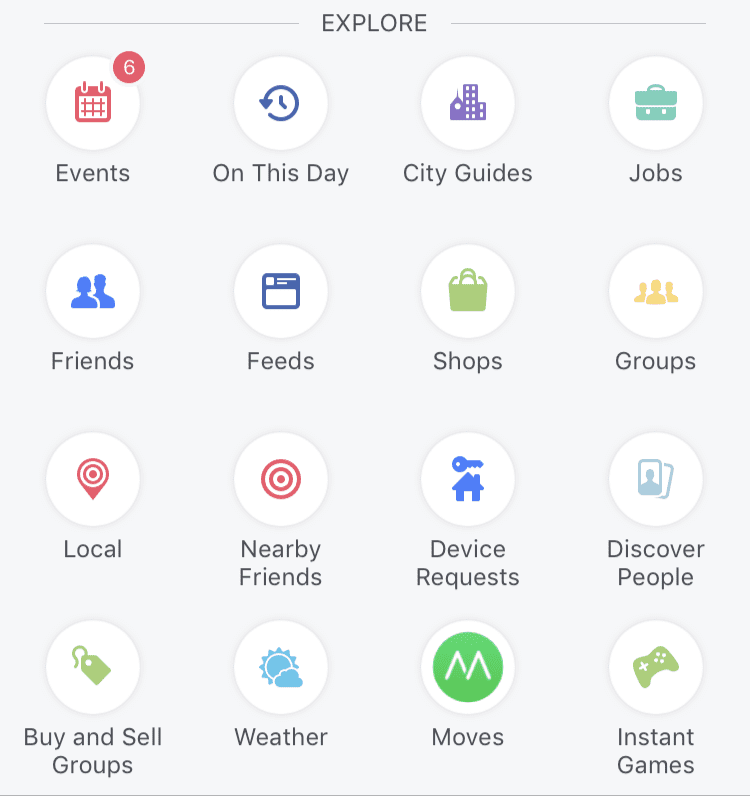This screenshot has width=750, height=796.
Task: Open City Guides
Action: [467, 103]
